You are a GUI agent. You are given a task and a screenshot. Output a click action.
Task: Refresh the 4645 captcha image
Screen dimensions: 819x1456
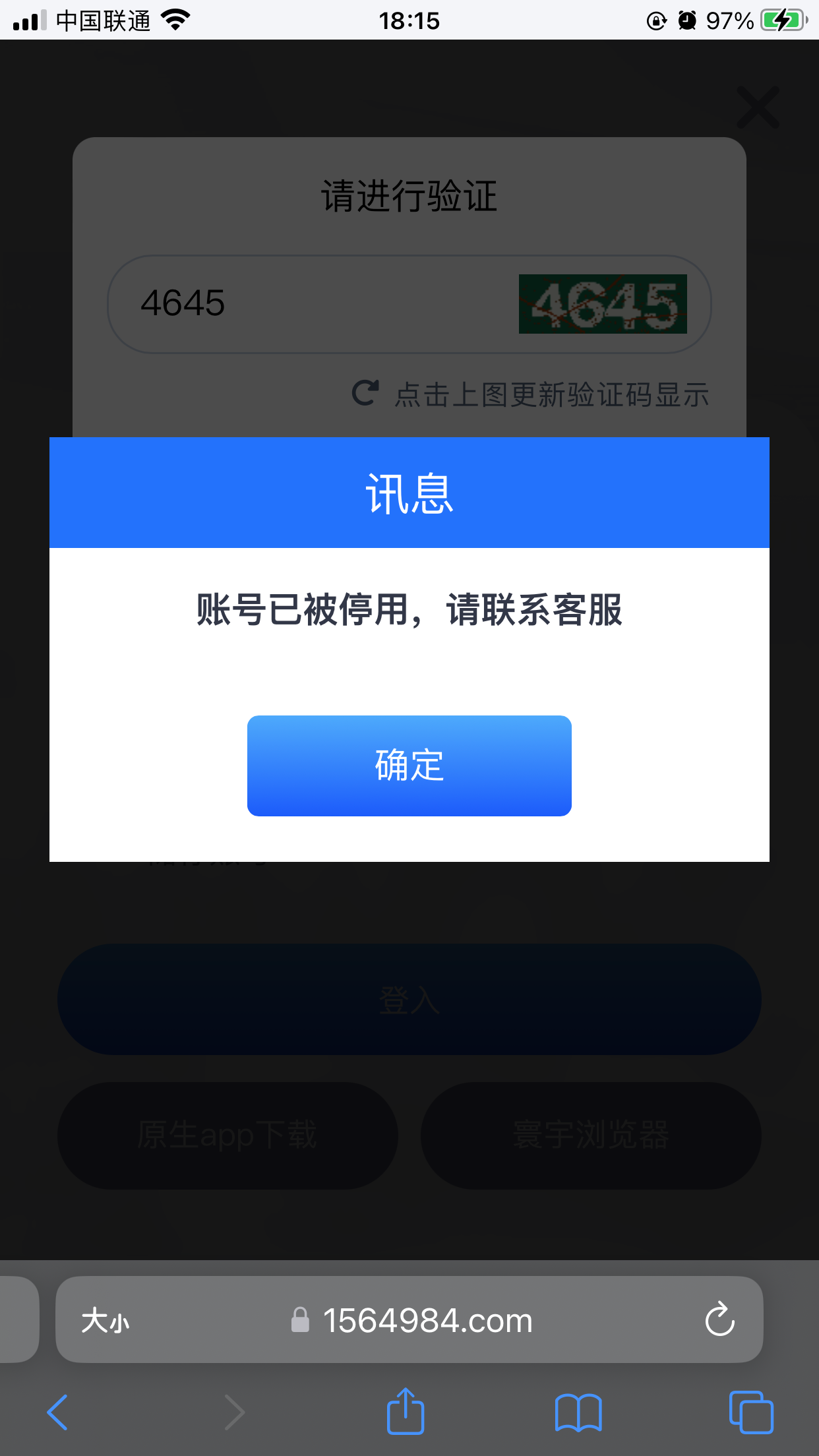[x=602, y=304]
